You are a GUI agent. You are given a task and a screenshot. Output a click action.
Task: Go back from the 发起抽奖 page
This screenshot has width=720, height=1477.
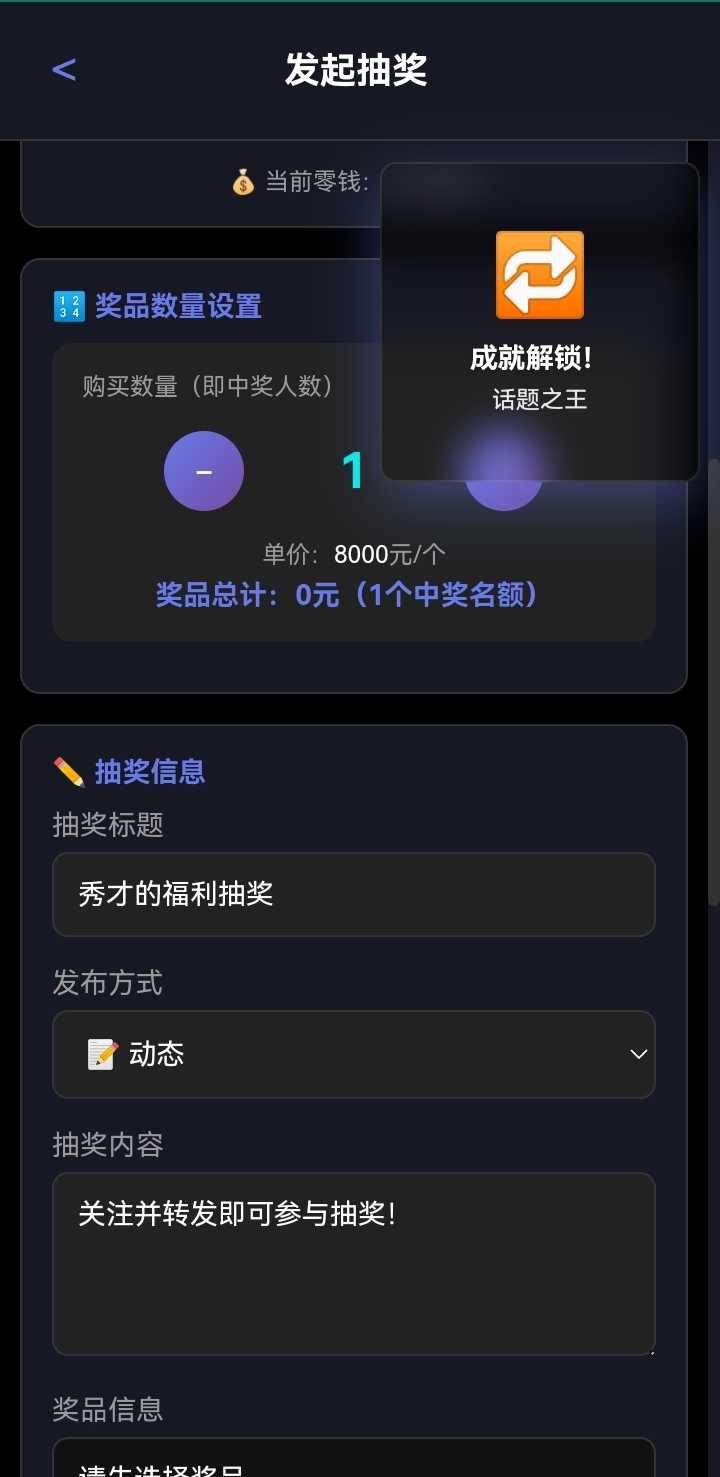point(64,70)
